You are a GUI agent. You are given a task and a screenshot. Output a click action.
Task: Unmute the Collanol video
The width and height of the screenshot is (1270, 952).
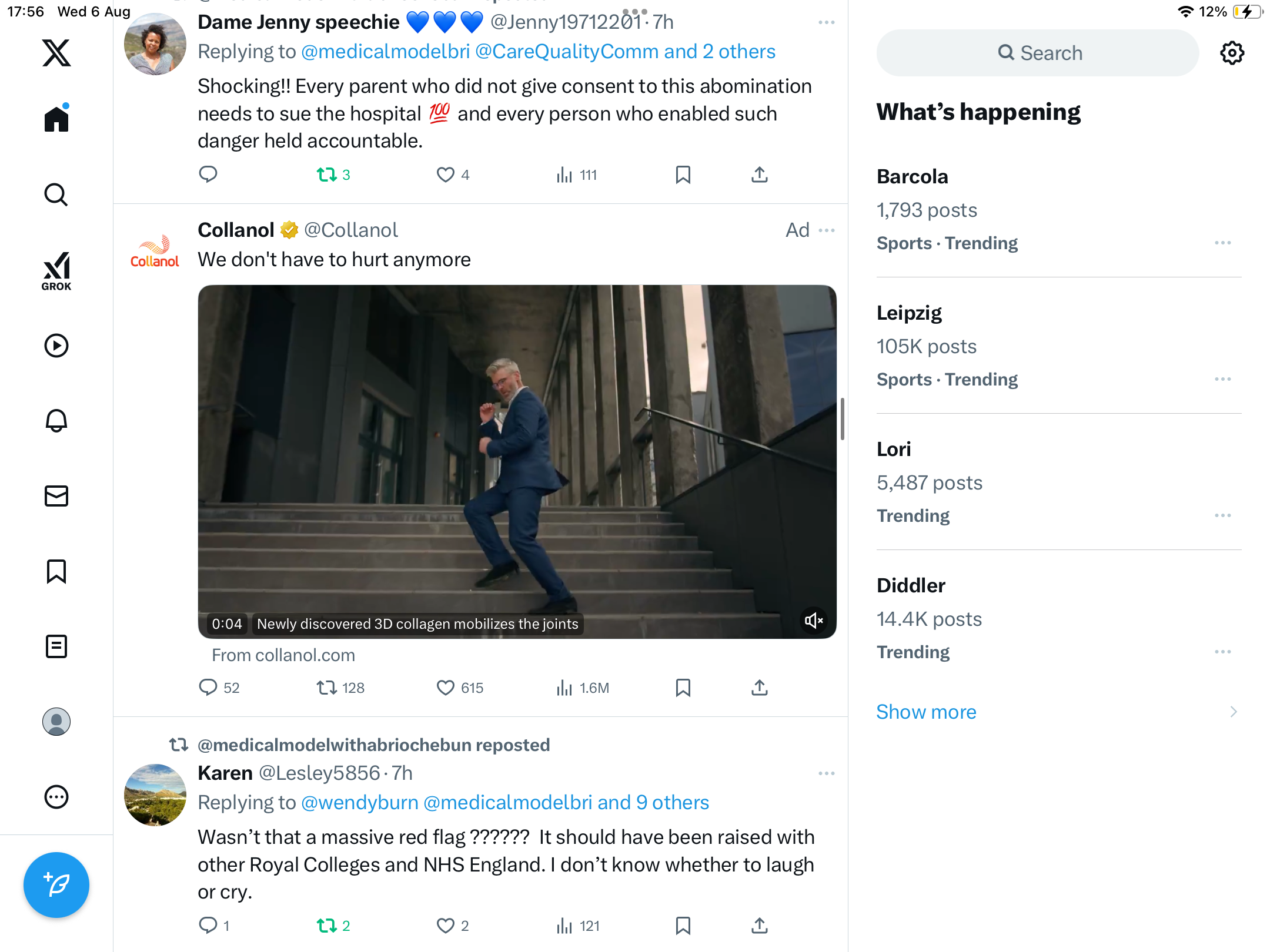pos(814,621)
